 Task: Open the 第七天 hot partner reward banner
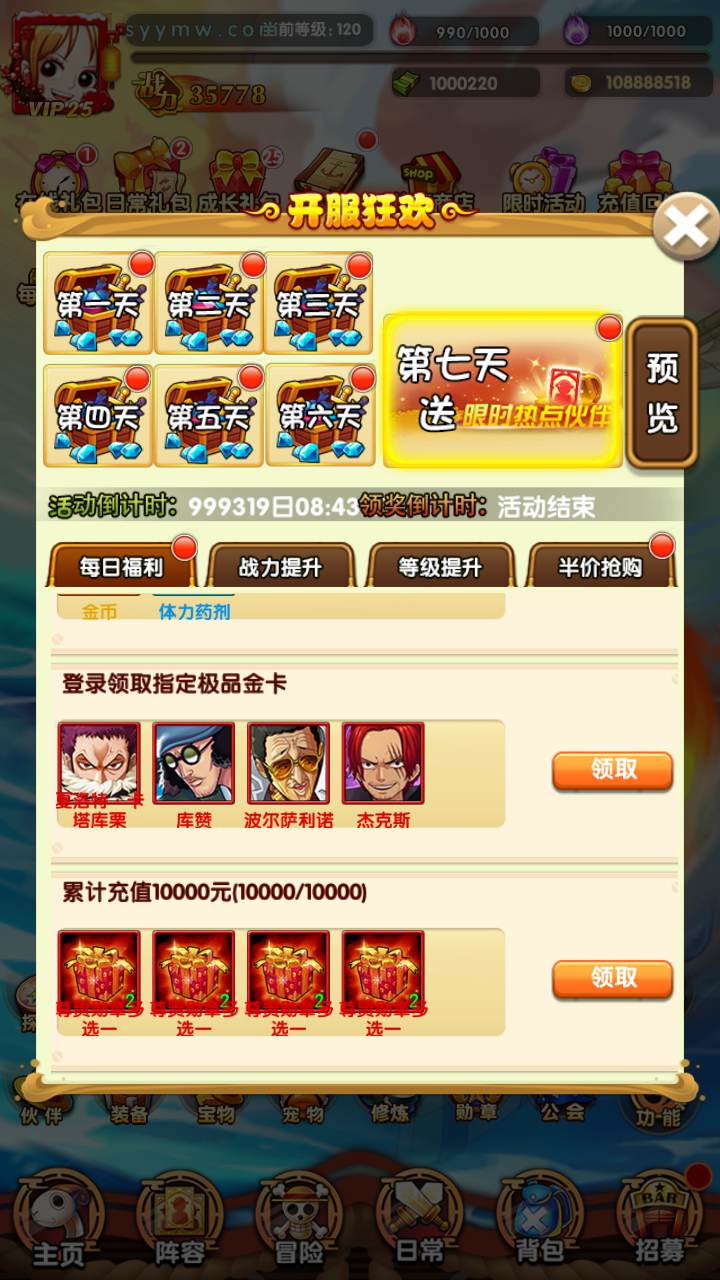coord(503,390)
